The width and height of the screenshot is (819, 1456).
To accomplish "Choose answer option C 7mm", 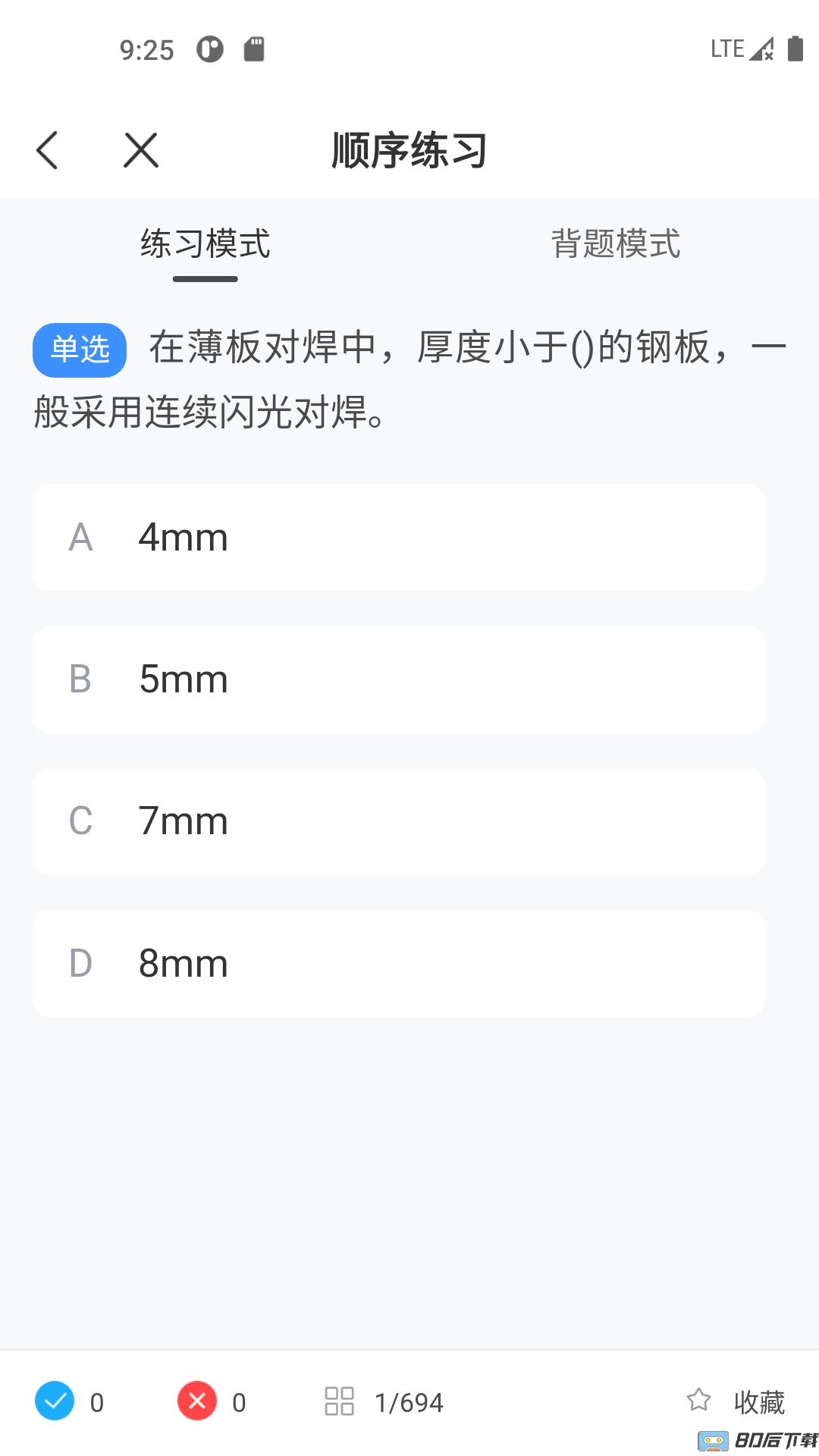I will (x=398, y=821).
